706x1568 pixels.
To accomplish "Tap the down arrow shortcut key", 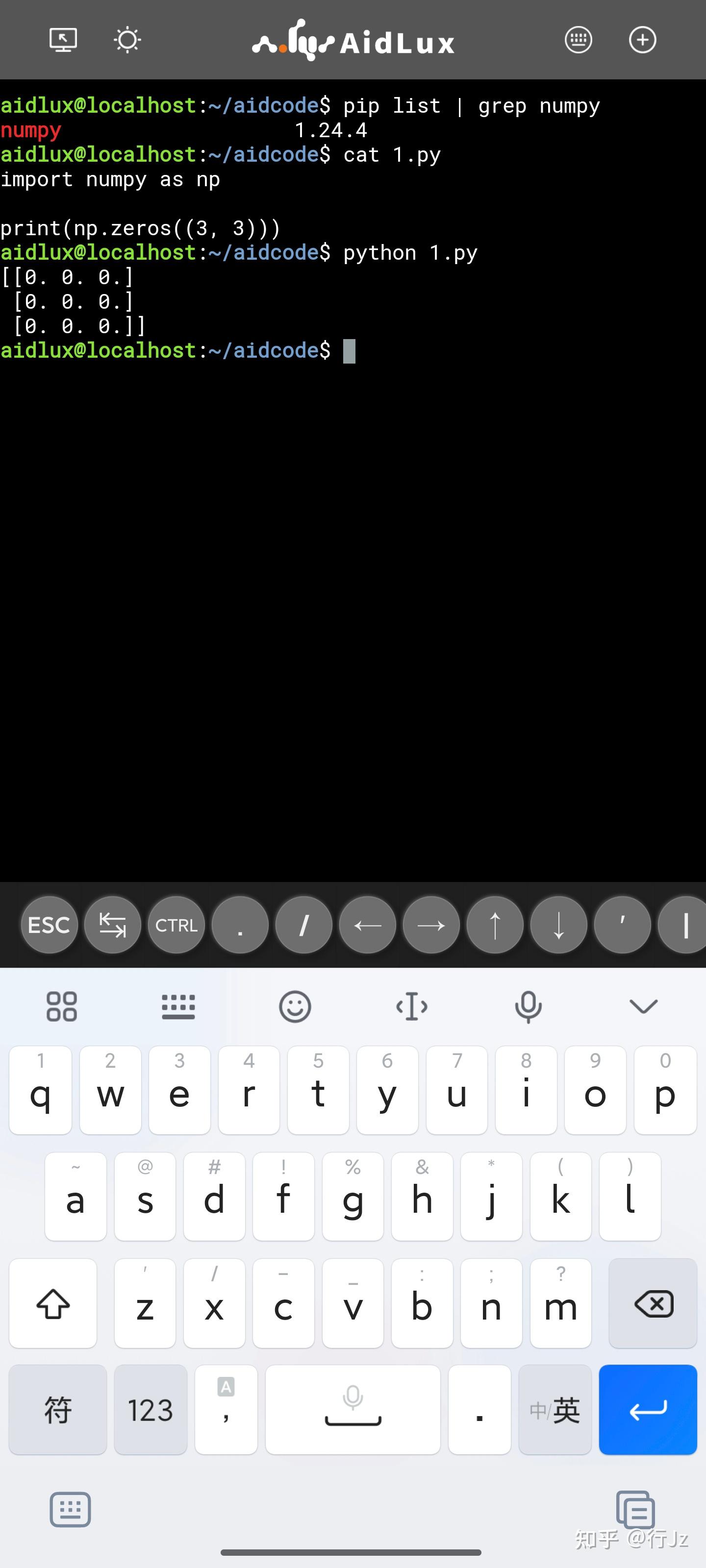I will [x=558, y=925].
